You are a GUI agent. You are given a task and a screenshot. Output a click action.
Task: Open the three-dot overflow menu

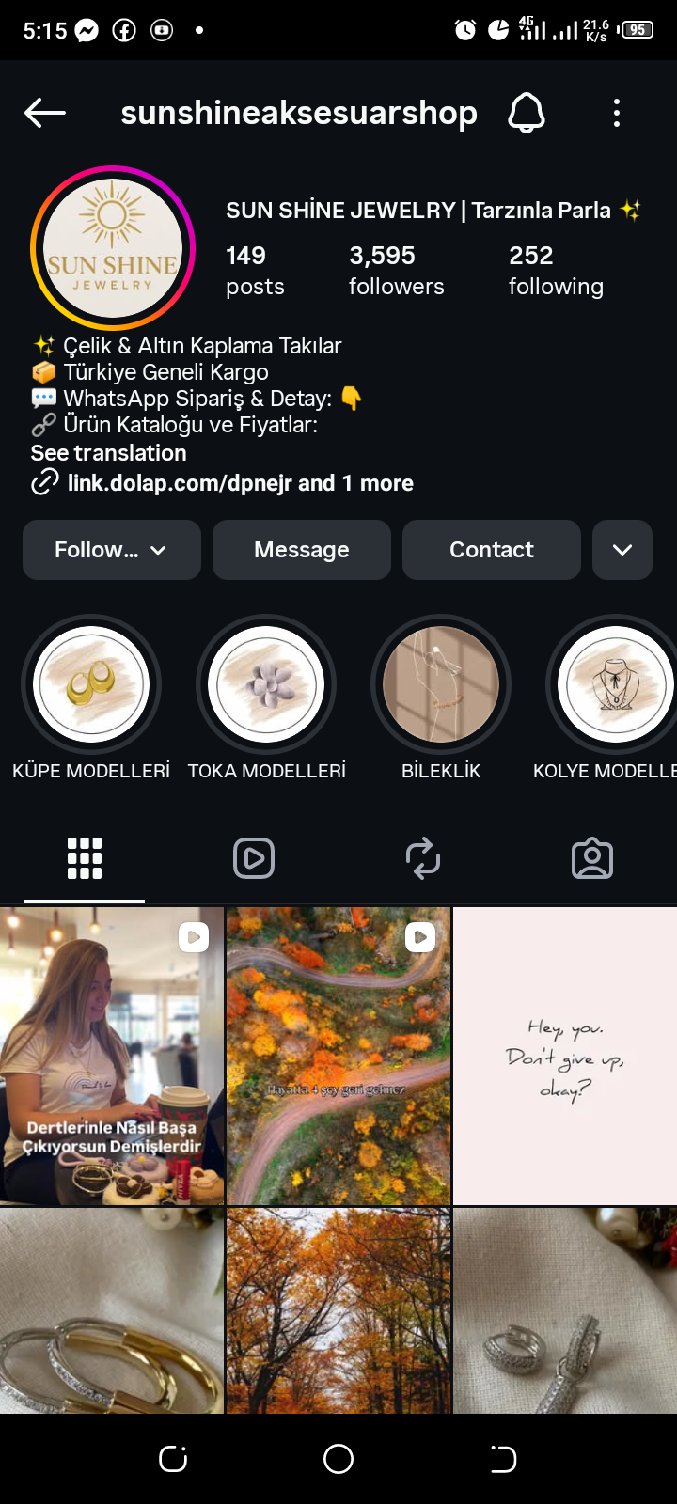[x=616, y=113]
